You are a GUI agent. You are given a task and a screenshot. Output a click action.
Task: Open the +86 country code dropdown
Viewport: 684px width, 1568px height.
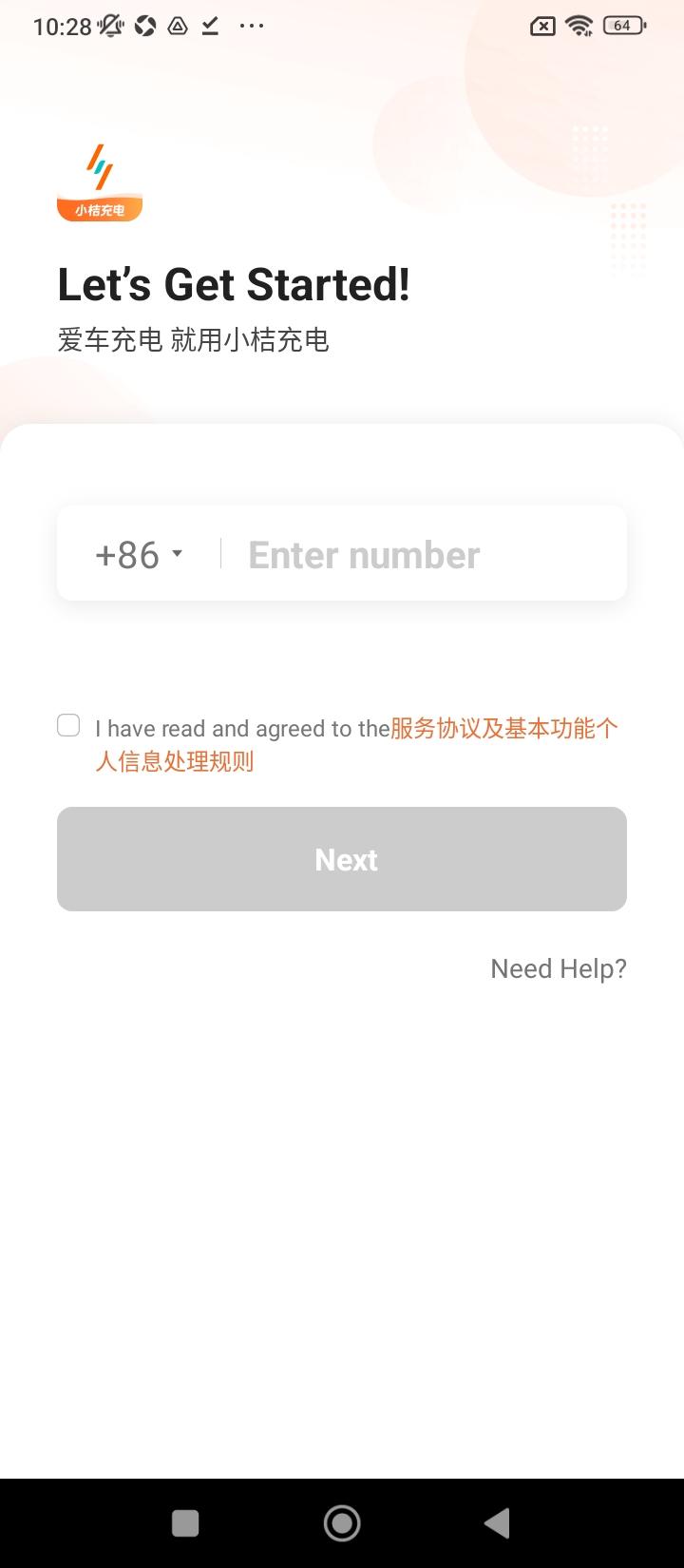(x=139, y=554)
